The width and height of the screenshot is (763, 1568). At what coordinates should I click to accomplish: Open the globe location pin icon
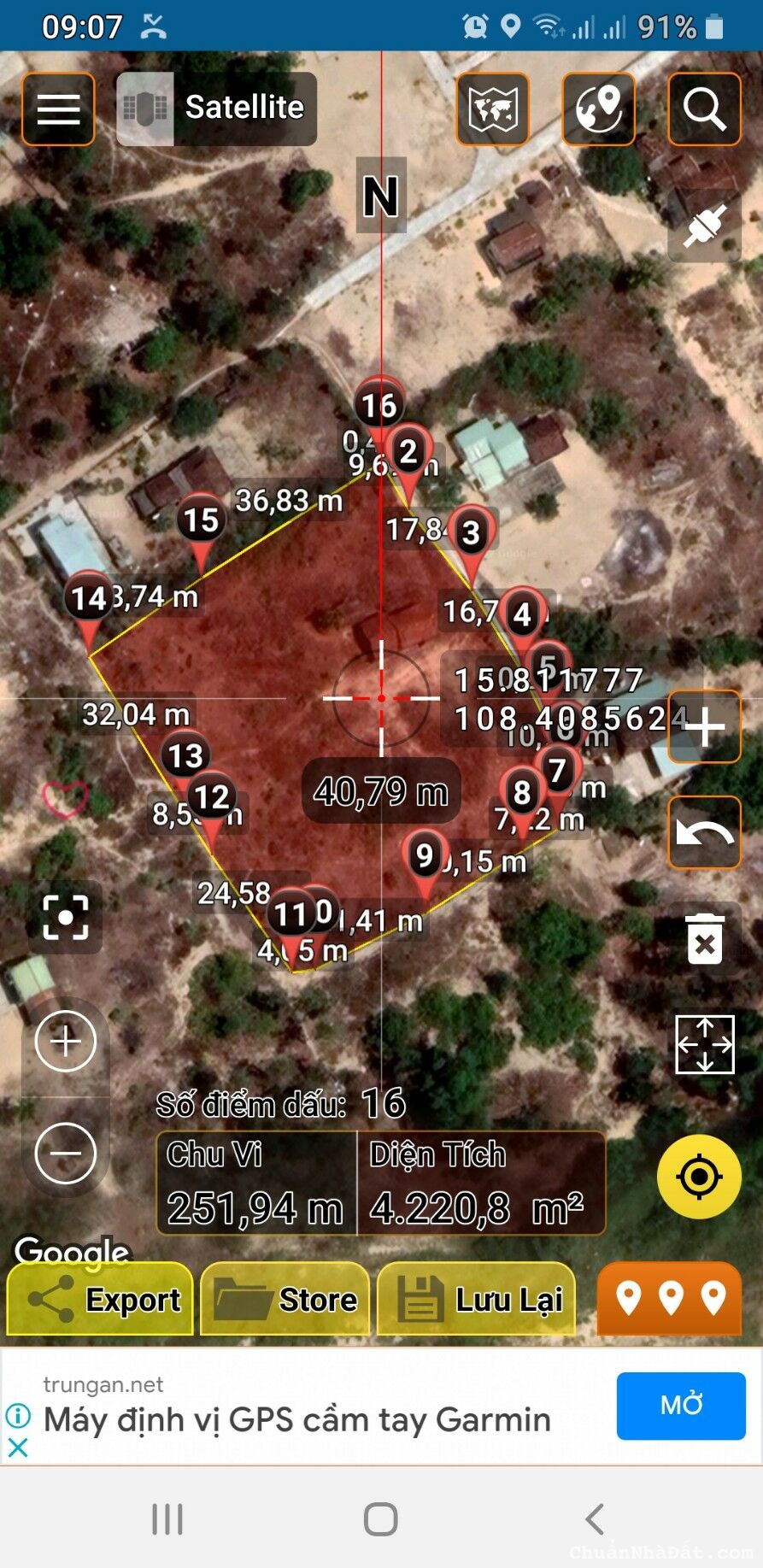pyautogui.click(x=598, y=109)
